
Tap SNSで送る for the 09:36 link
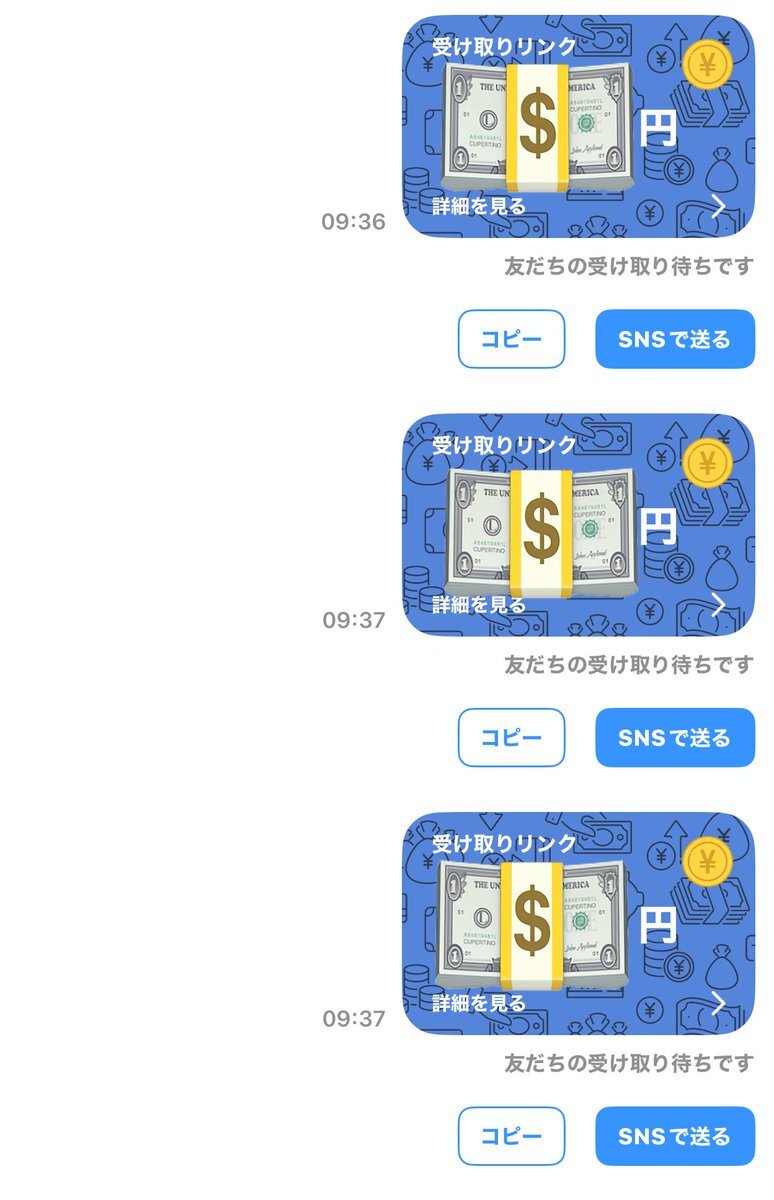[674, 339]
